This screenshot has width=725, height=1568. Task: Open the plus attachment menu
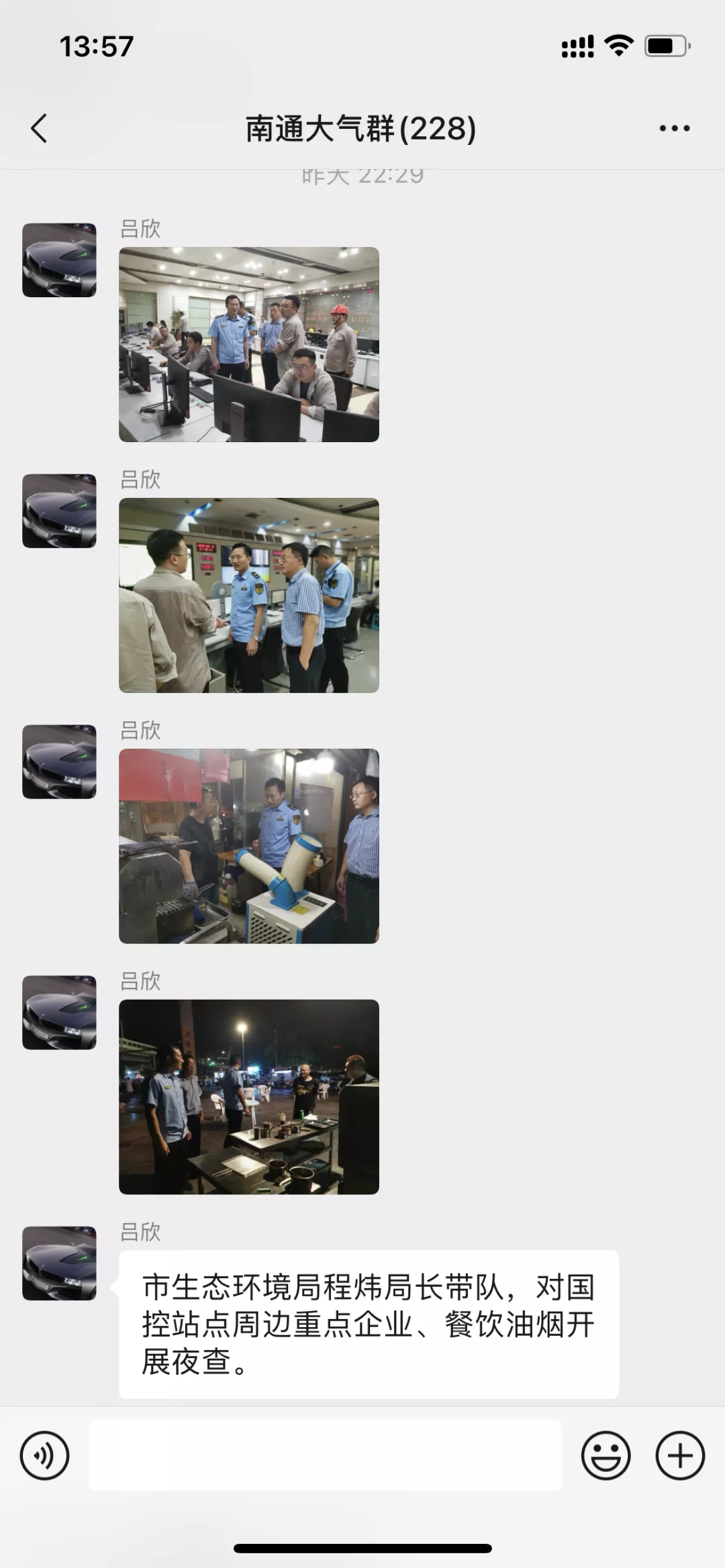tap(679, 1455)
